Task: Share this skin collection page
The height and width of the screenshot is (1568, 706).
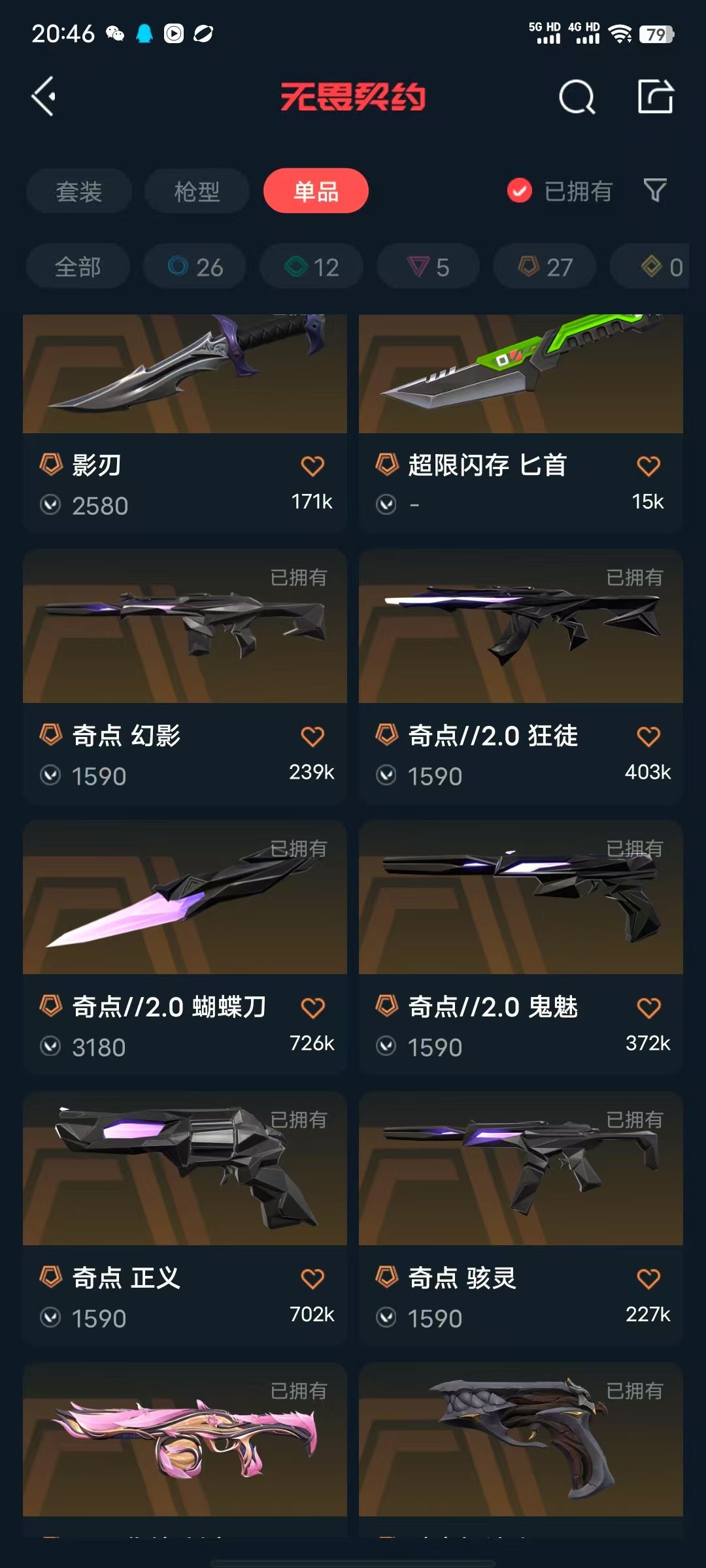Action: click(x=655, y=97)
